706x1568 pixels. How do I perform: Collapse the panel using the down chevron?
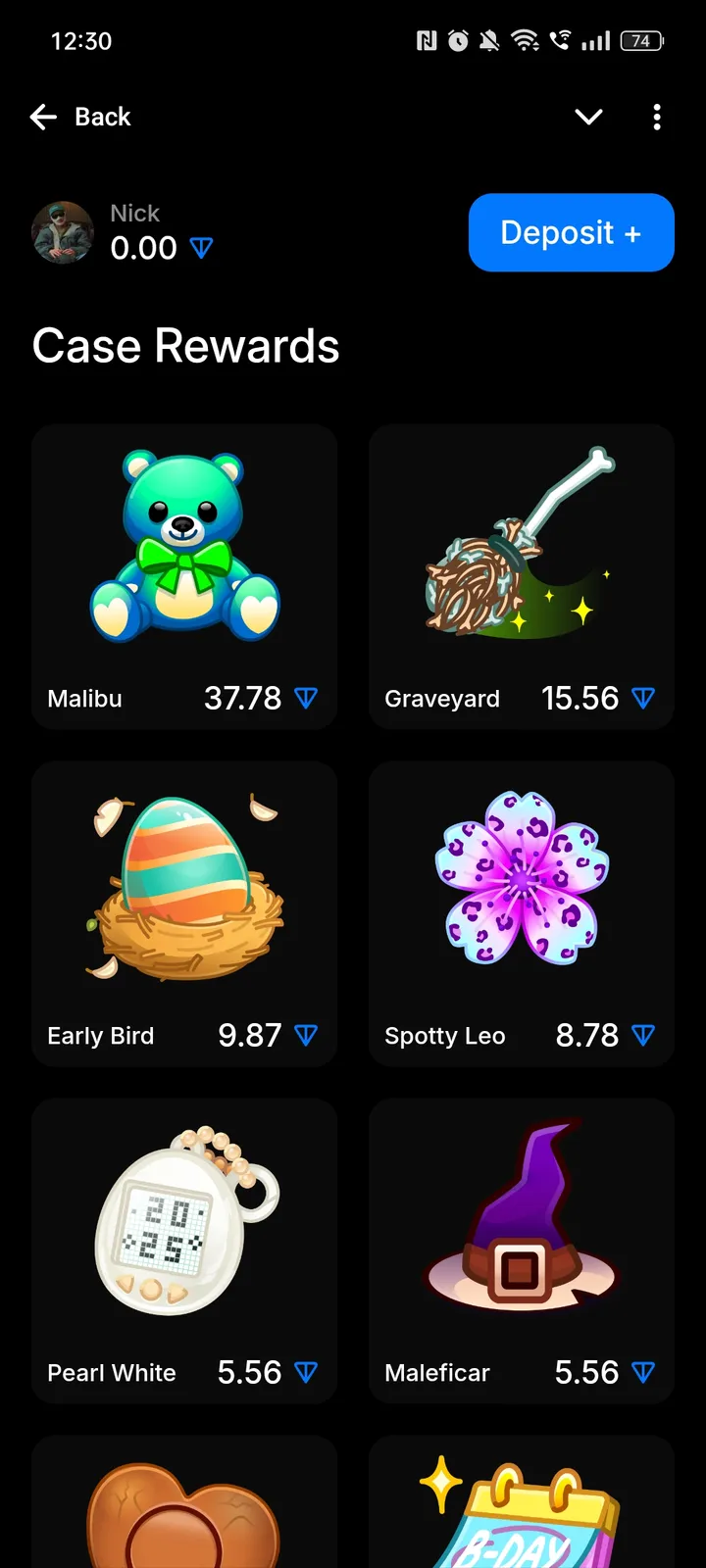point(588,117)
